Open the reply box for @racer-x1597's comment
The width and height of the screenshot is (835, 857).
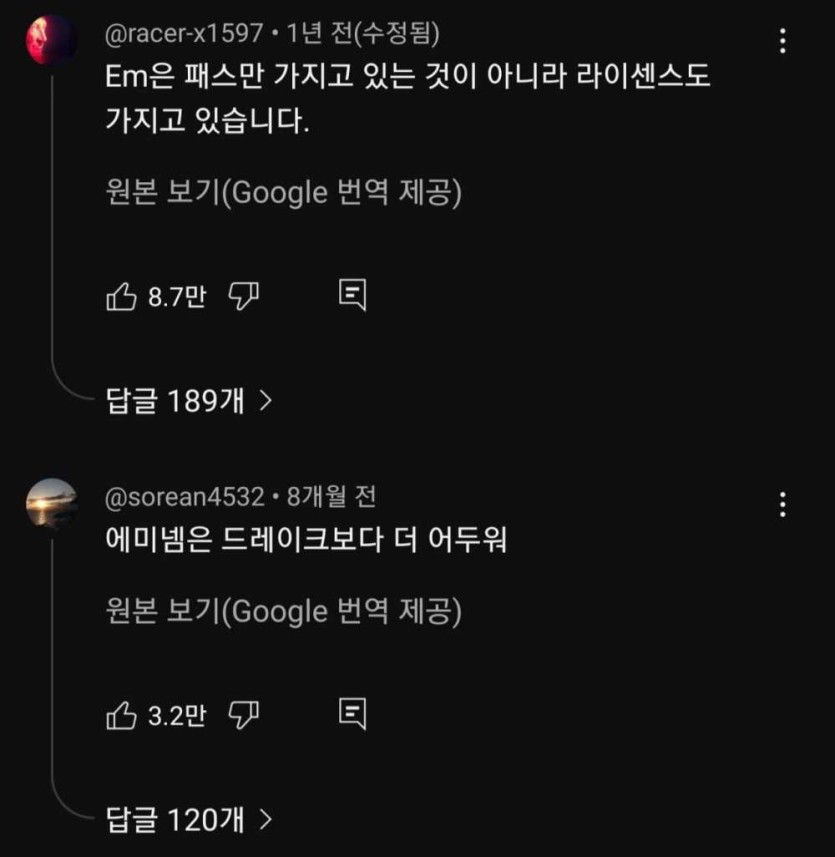coord(352,294)
